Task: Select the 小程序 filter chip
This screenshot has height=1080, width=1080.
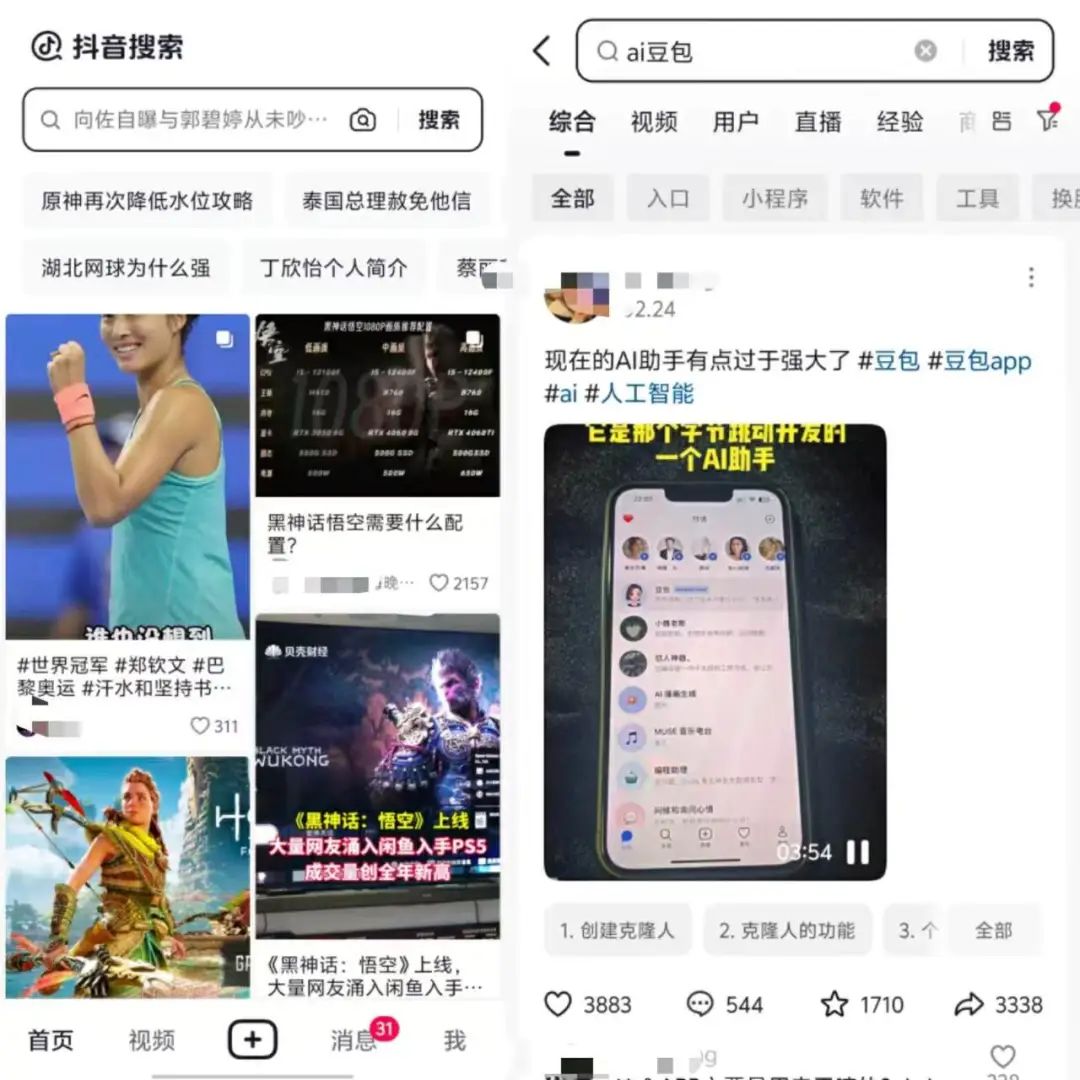Action: click(775, 198)
